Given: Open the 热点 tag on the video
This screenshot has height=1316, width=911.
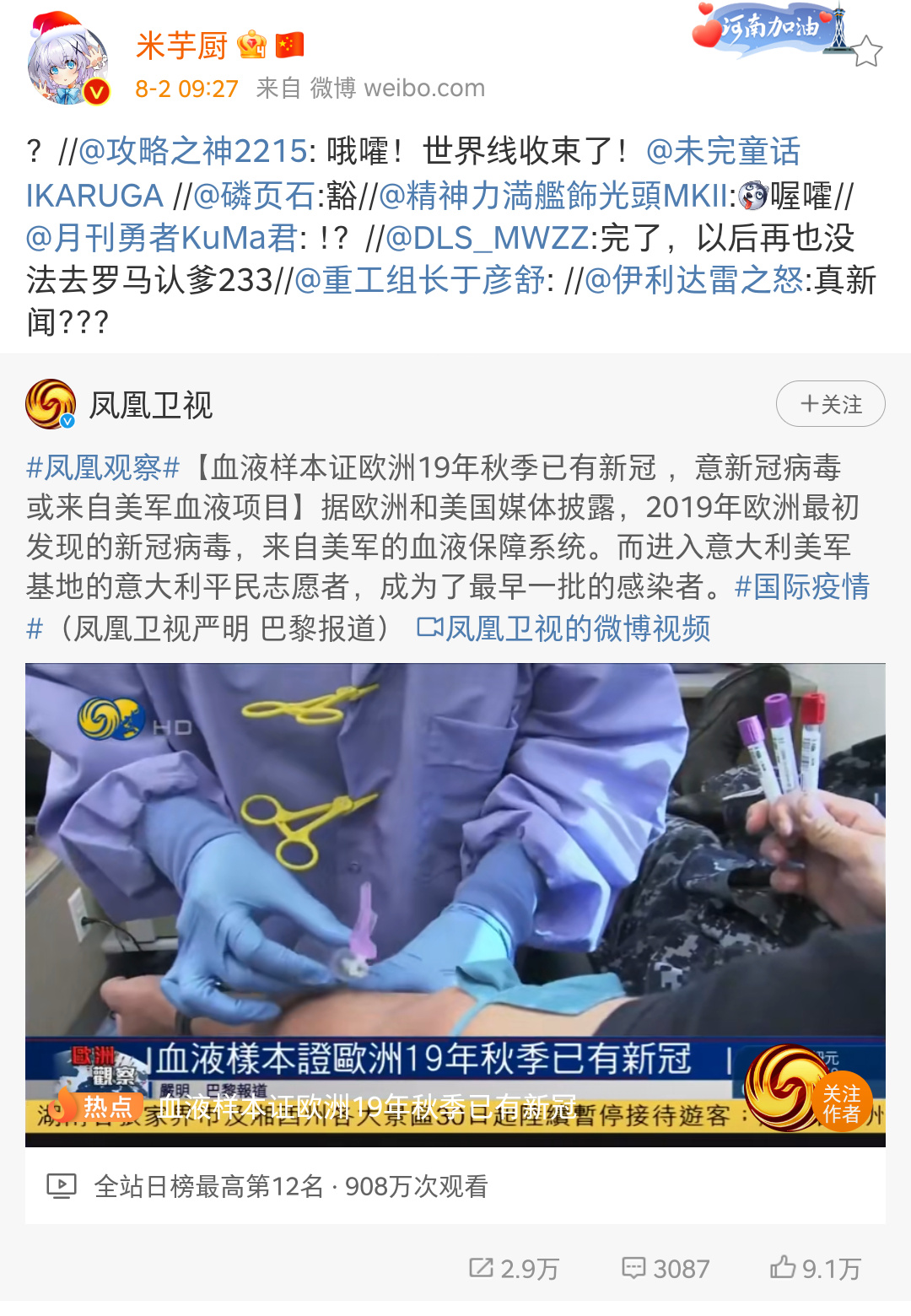Looking at the screenshot, I should click(x=94, y=1106).
